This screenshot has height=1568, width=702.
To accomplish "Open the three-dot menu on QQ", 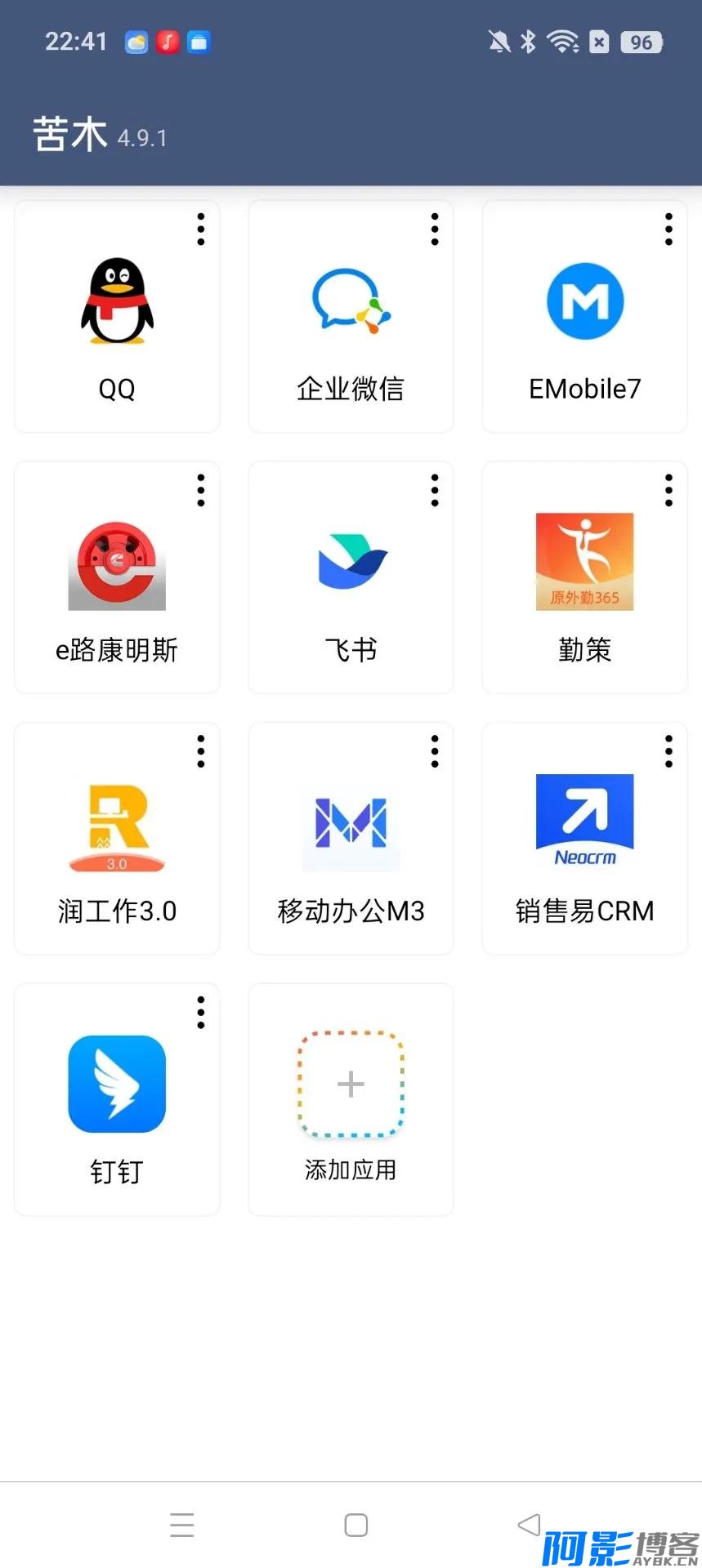I will pos(201,229).
